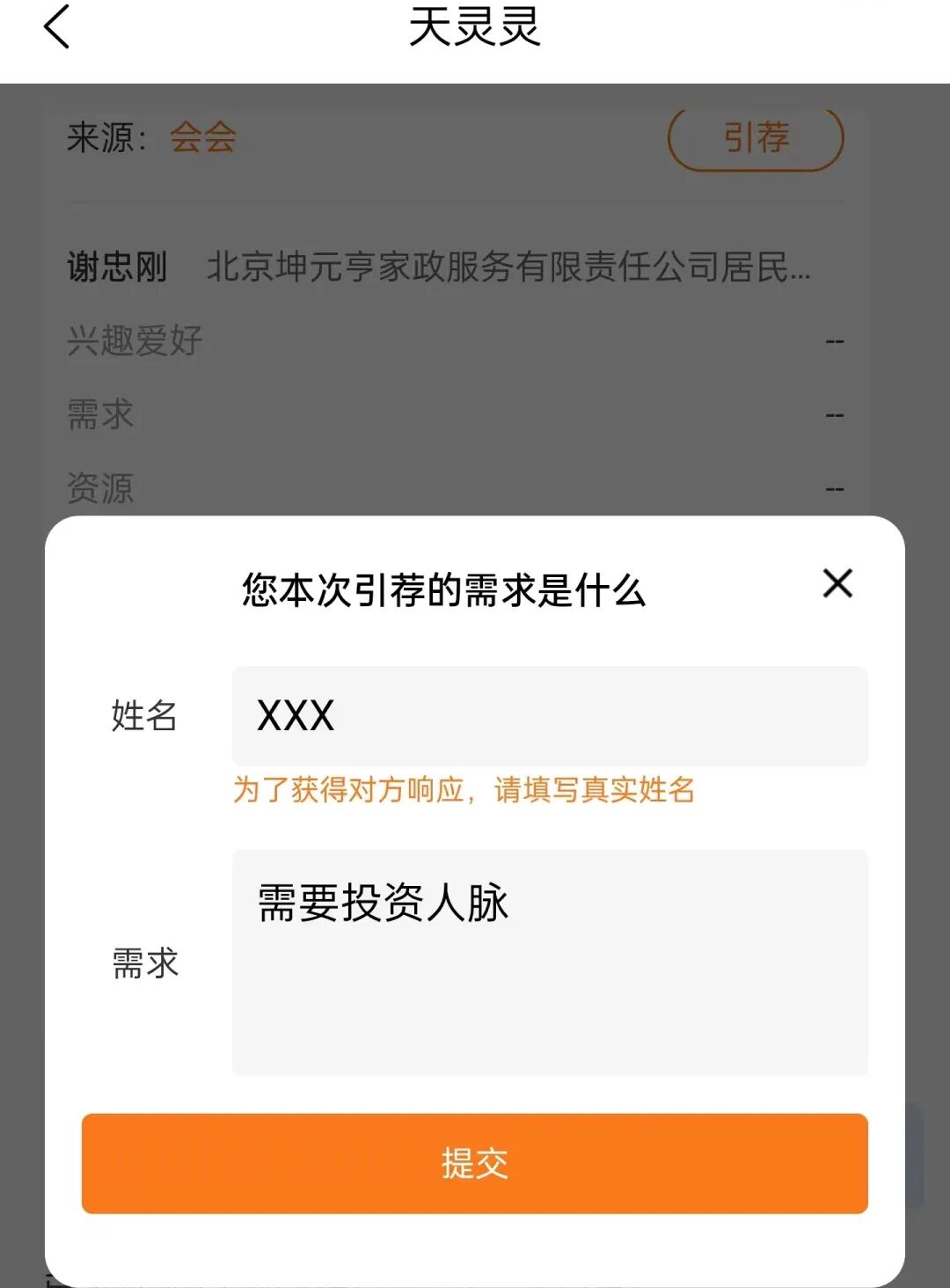The image size is (950, 1288).
Task: Open the 兴趣爱好 hobbies row
Action: pos(135,340)
